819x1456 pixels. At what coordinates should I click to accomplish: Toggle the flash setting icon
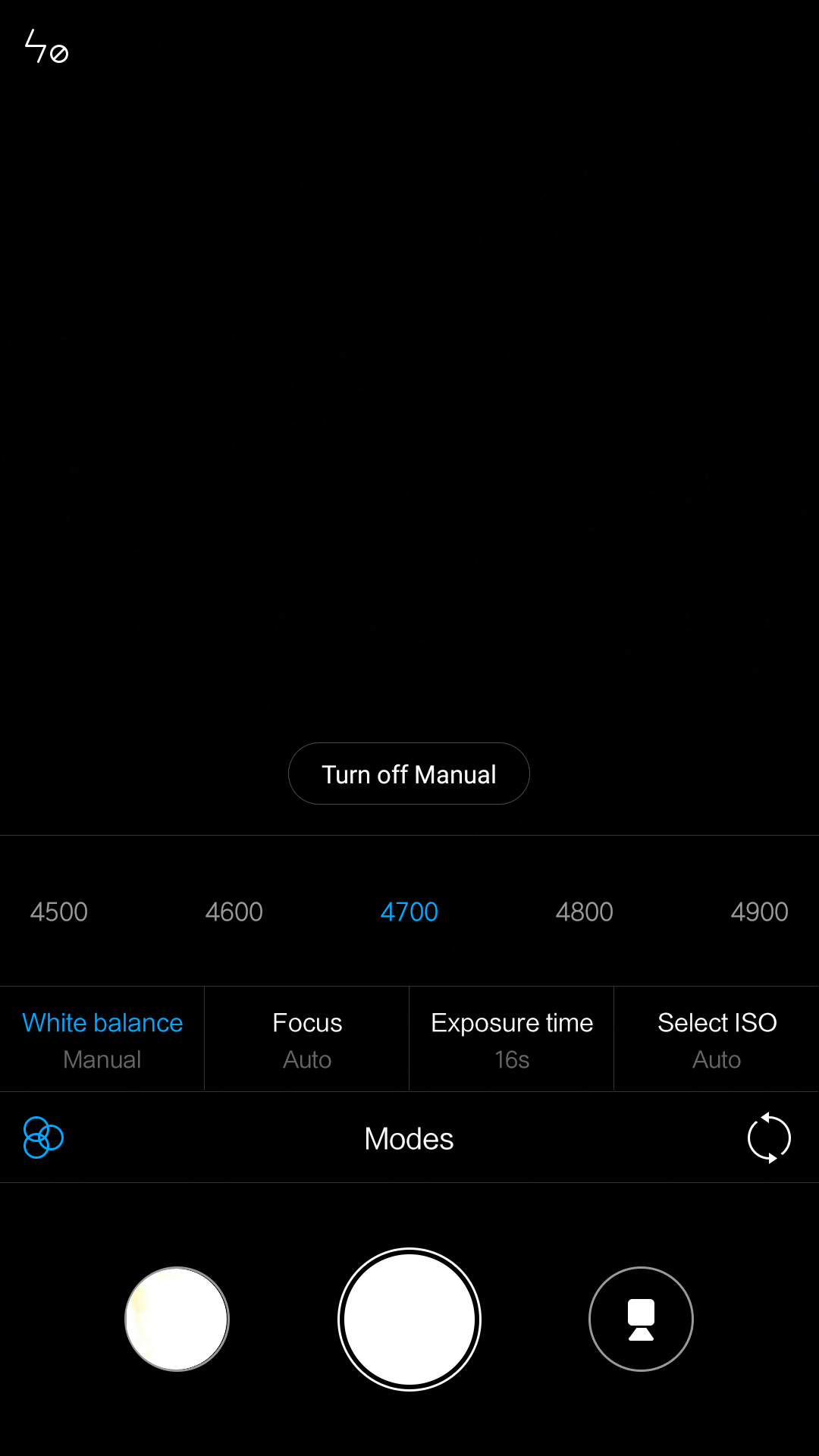[x=46, y=46]
